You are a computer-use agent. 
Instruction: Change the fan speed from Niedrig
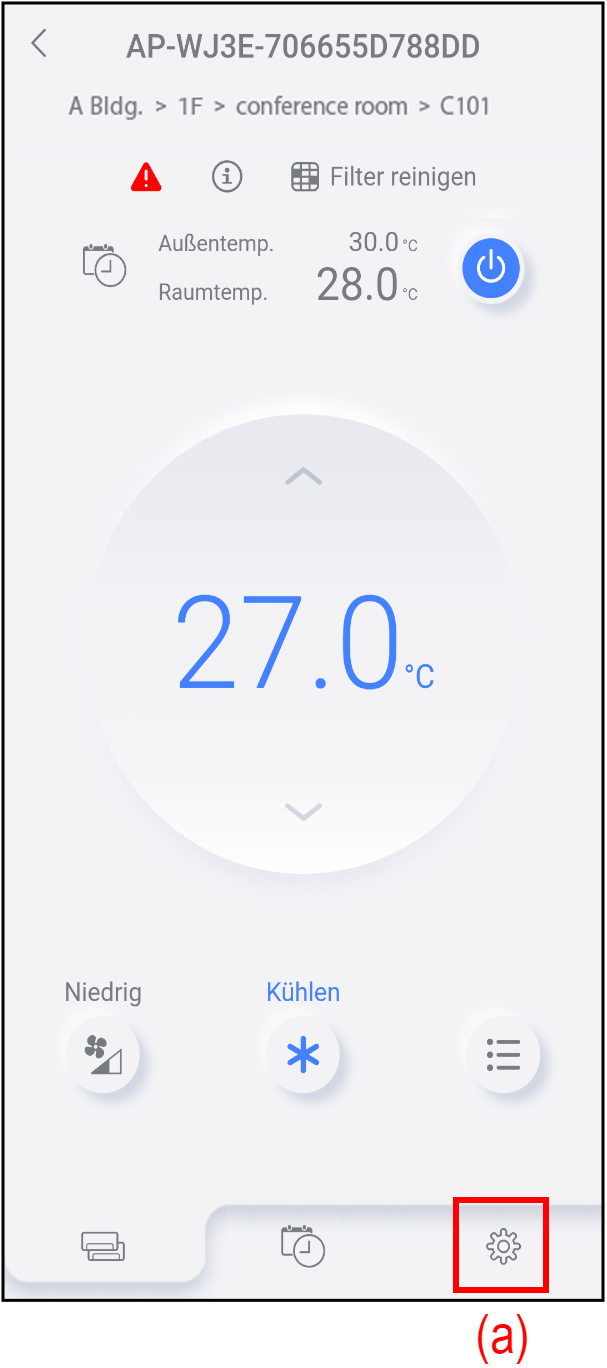103,1053
